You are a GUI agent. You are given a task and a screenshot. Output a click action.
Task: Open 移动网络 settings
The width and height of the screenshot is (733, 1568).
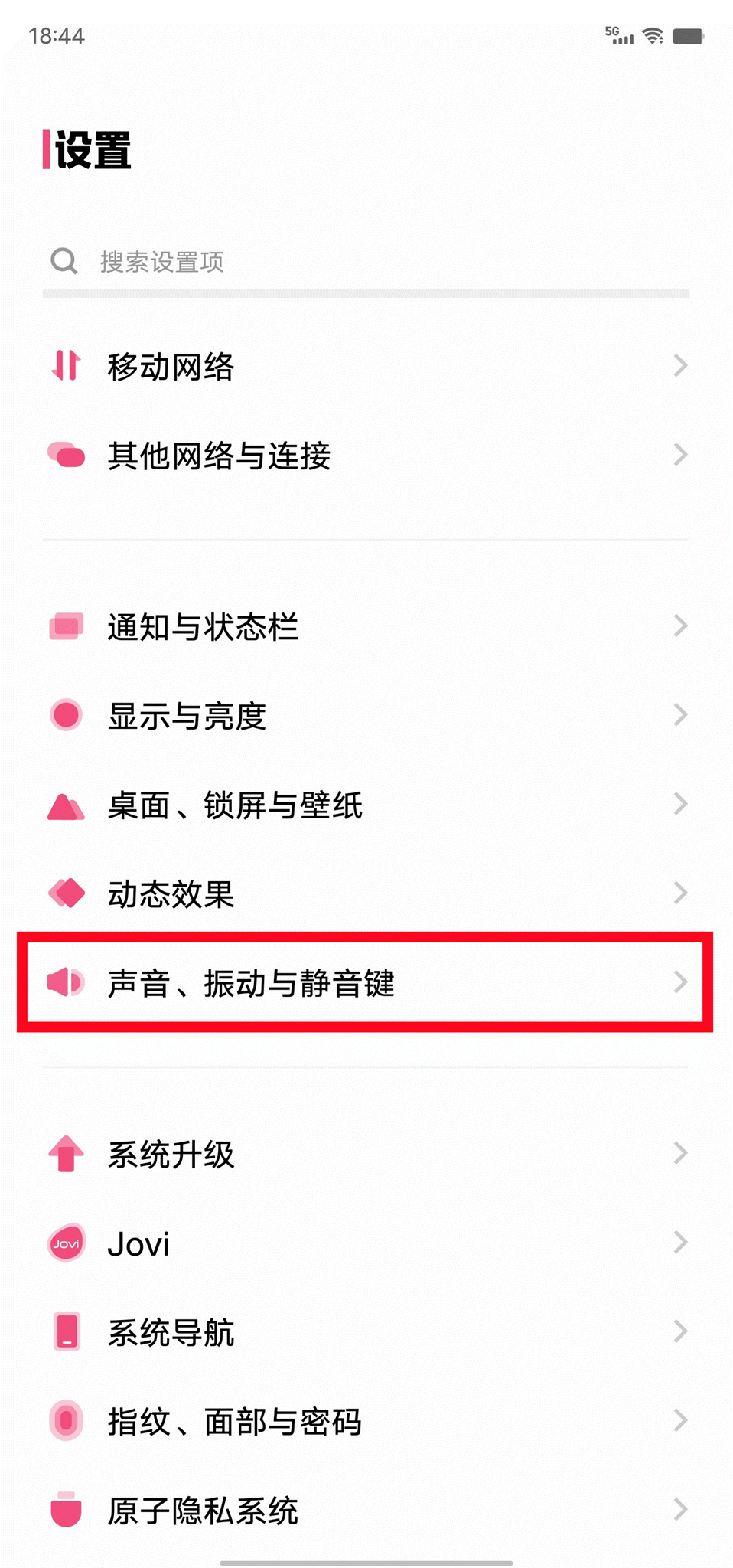[x=366, y=366]
